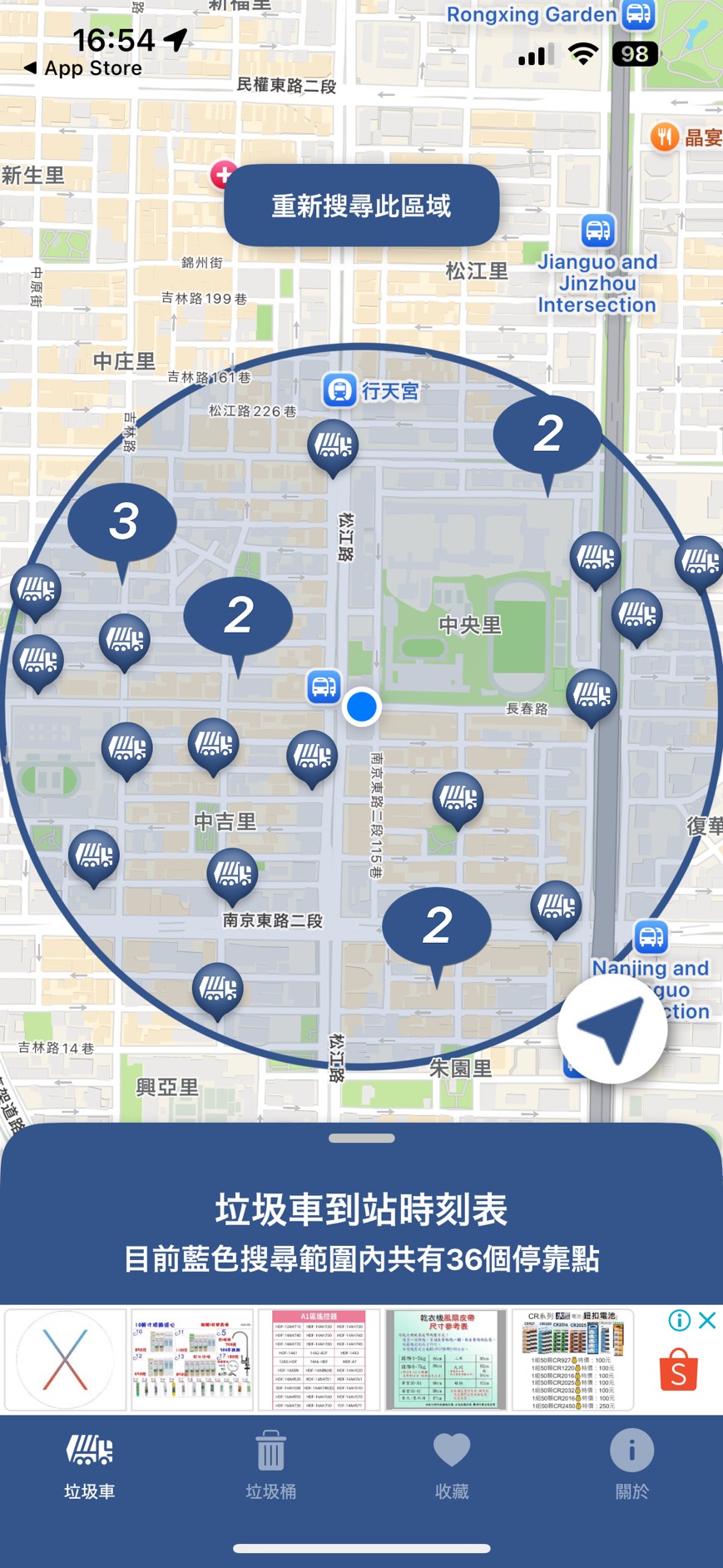Expand the cluster marker showing 3 stops
Screen dimensions: 723x1568
click(122, 523)
